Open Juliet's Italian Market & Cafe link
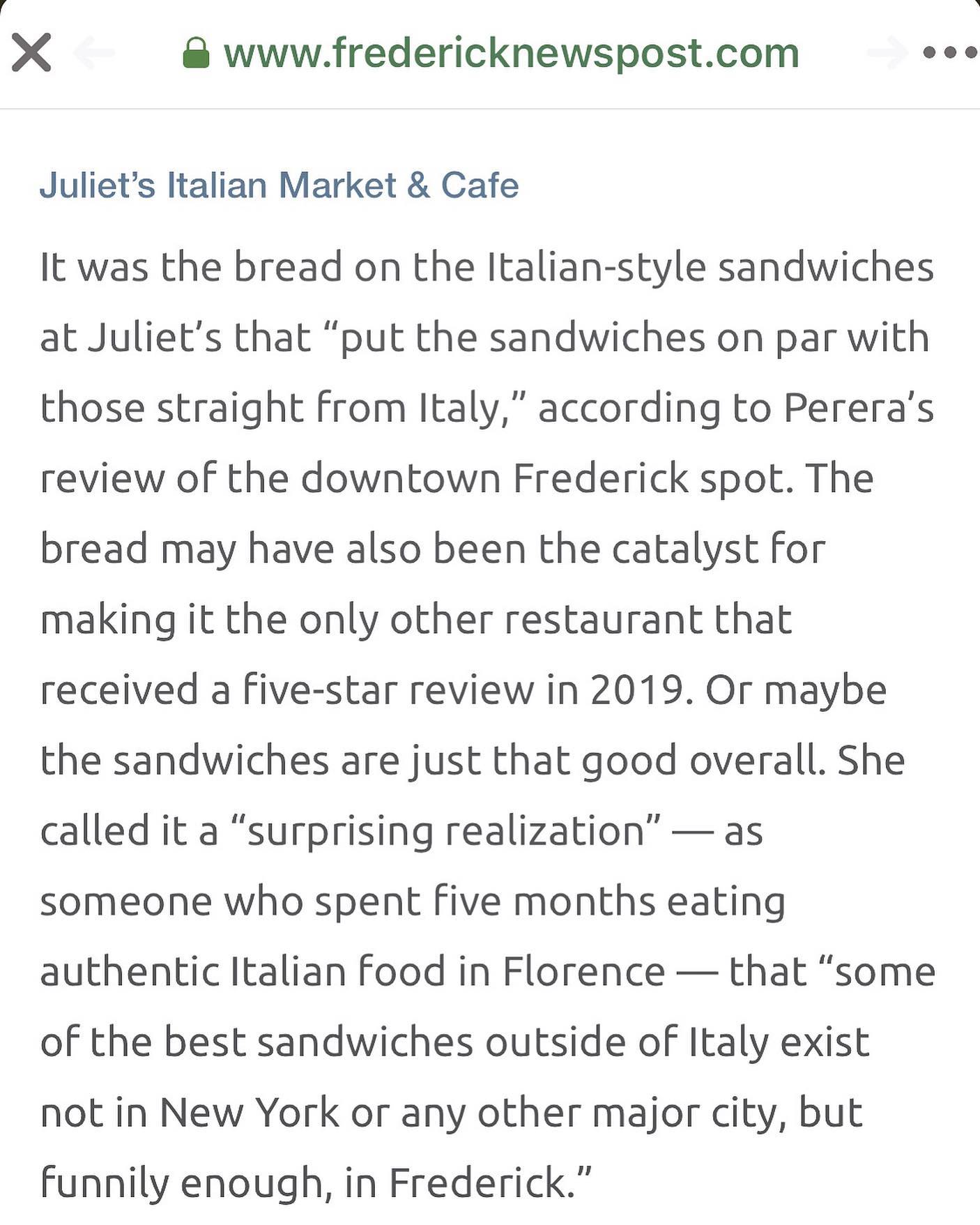Viewport: 980px width, 1225px height. click(x=279, y=185)
